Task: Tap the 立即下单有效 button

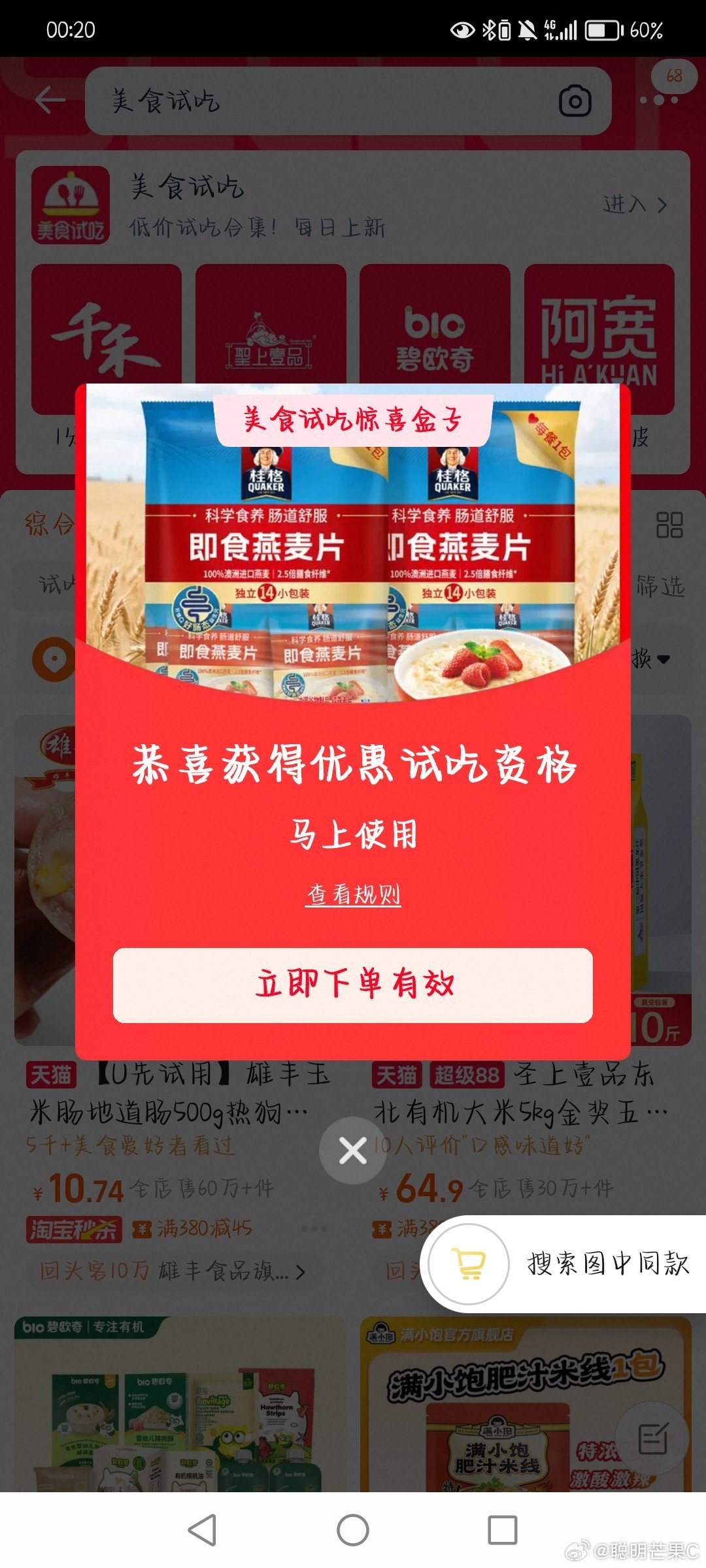Action: click(353, 985)
